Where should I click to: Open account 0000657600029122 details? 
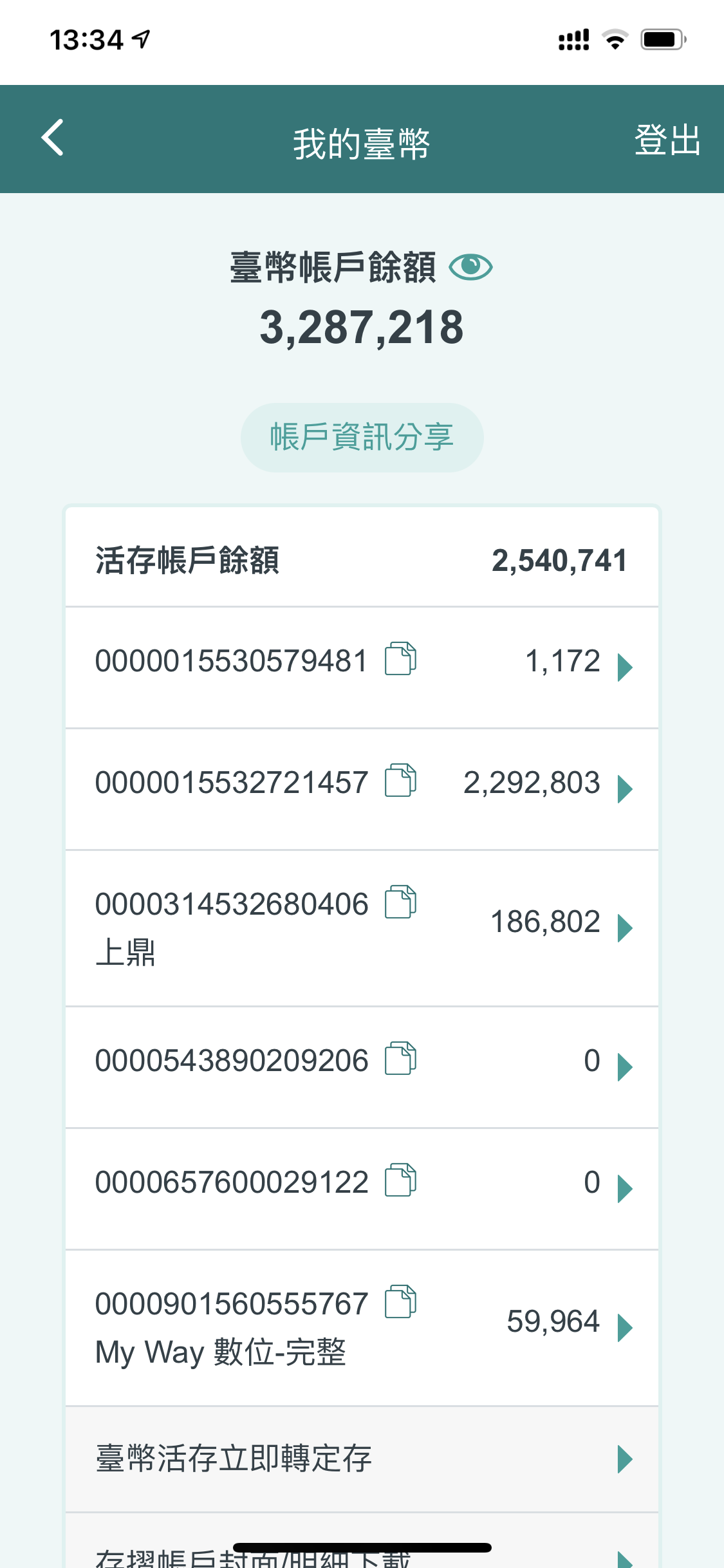coord(624,1188)
